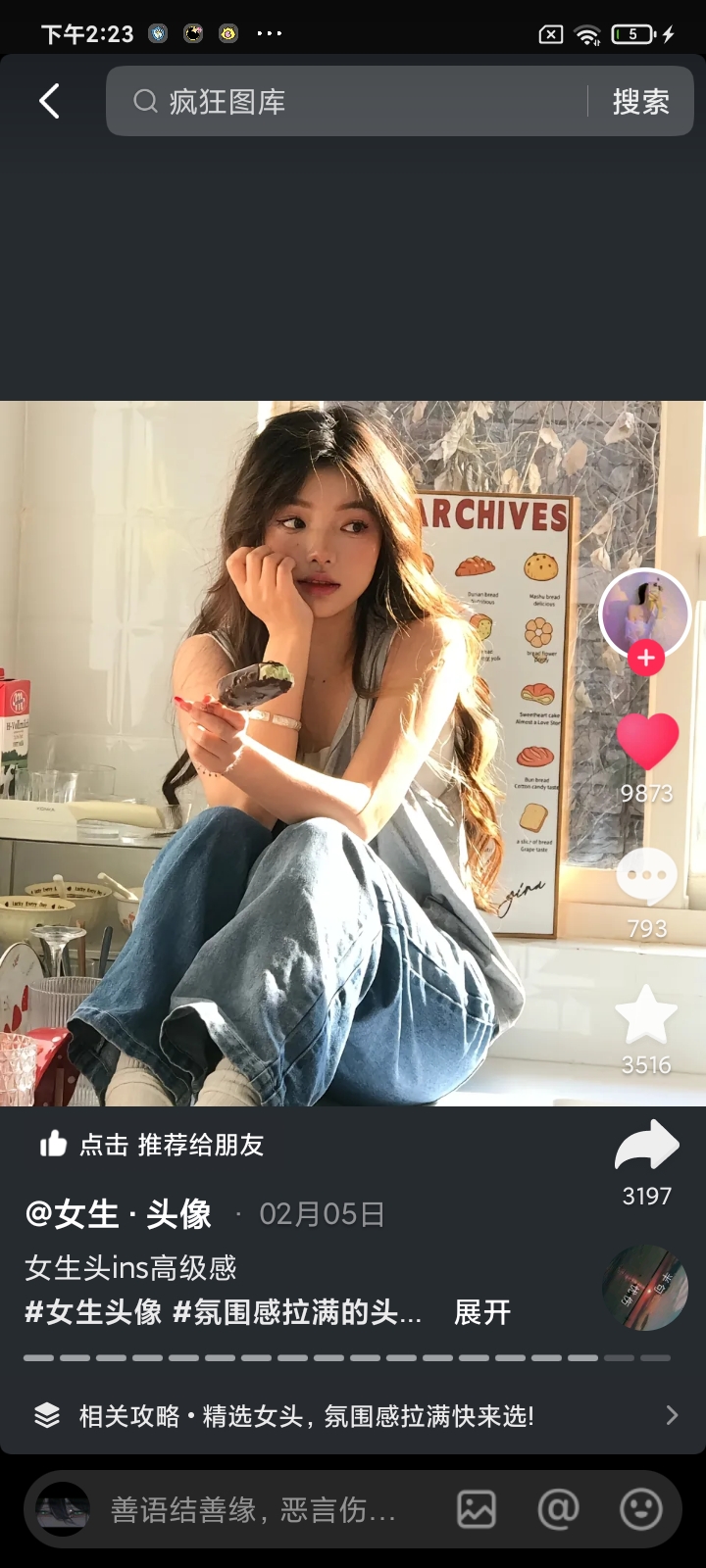Follow the creator with the plus button
The height and width of the screenshot is (1568, 706).
[645, 659]
